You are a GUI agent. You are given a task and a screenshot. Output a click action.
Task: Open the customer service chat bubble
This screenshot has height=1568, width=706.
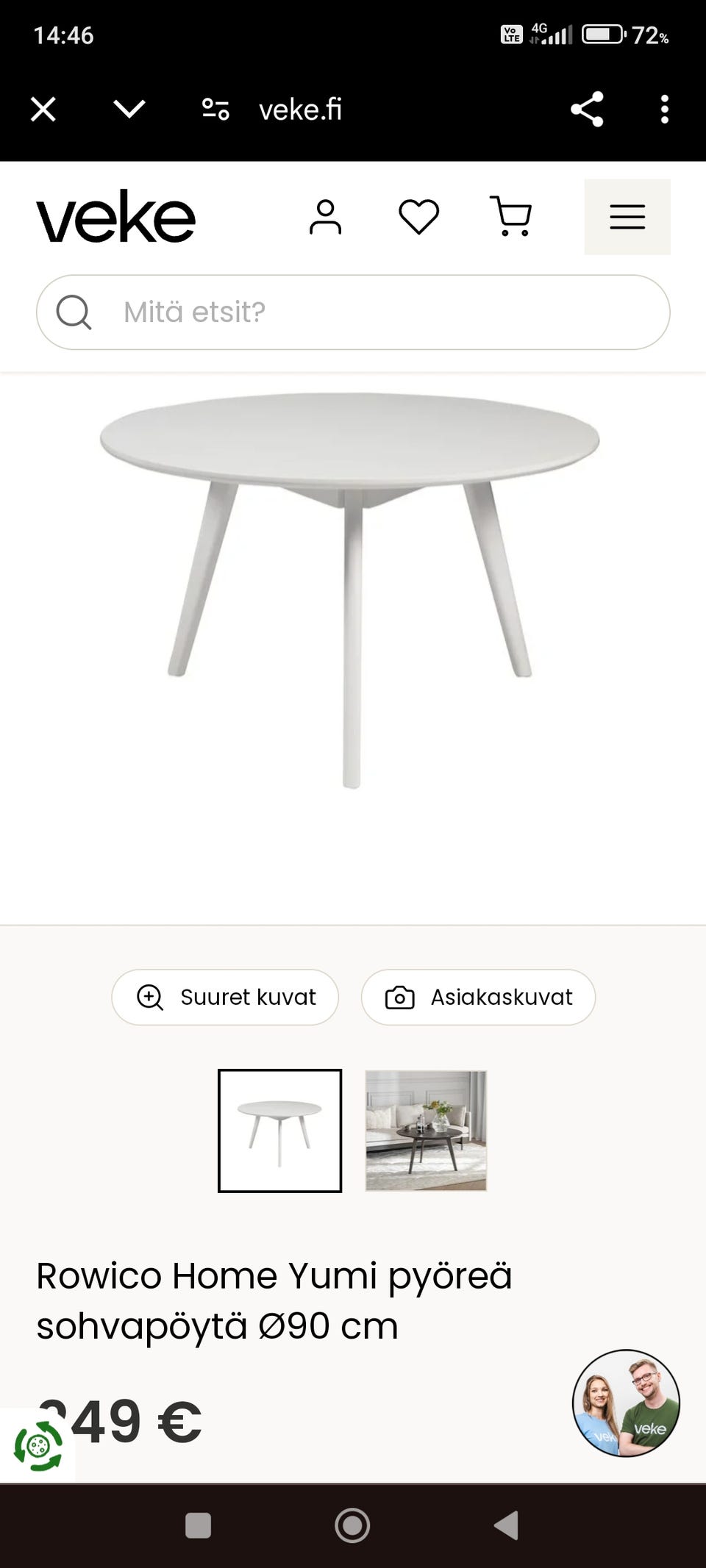pos(626,1403)
